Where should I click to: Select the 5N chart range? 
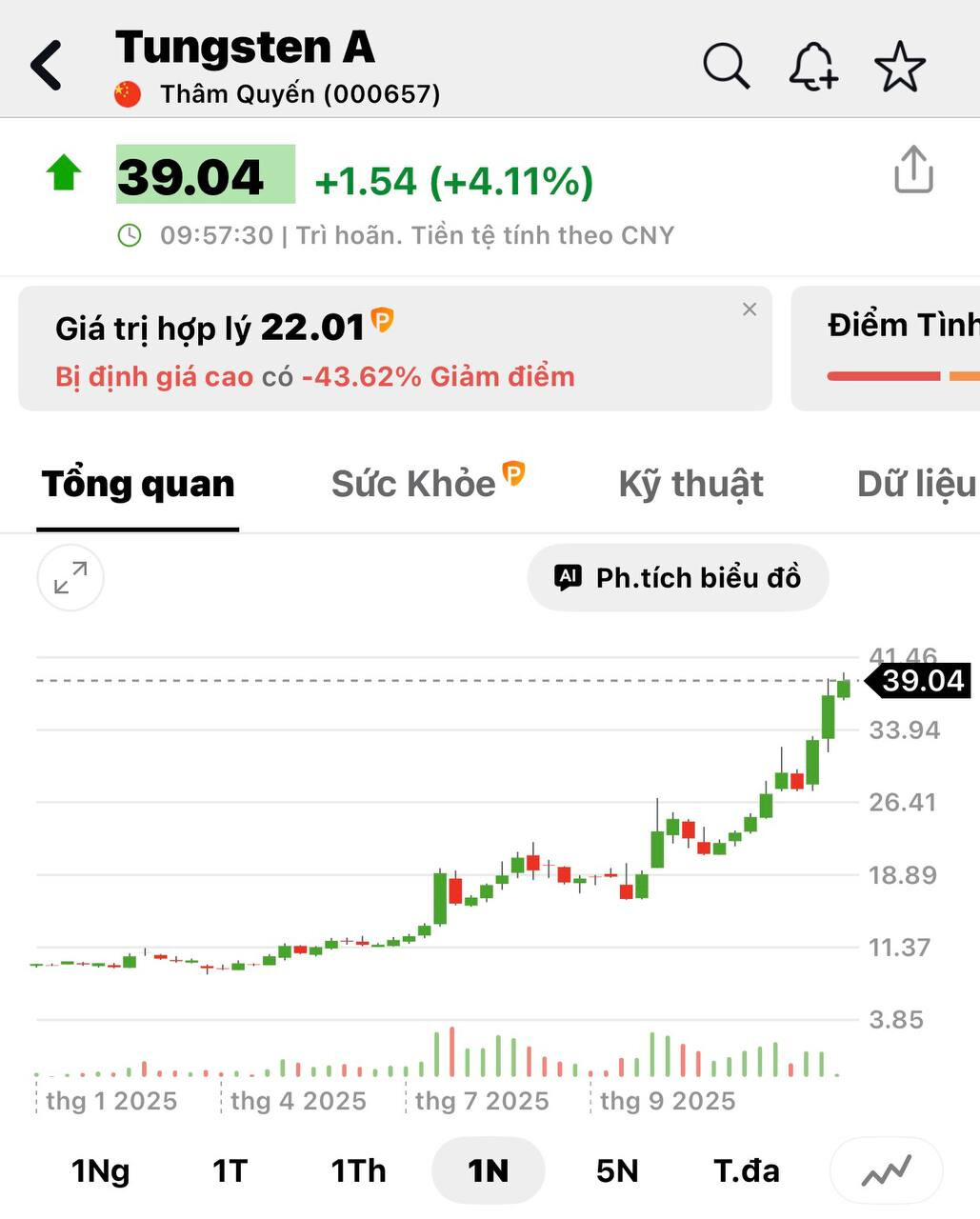(x=617, y=1169)
